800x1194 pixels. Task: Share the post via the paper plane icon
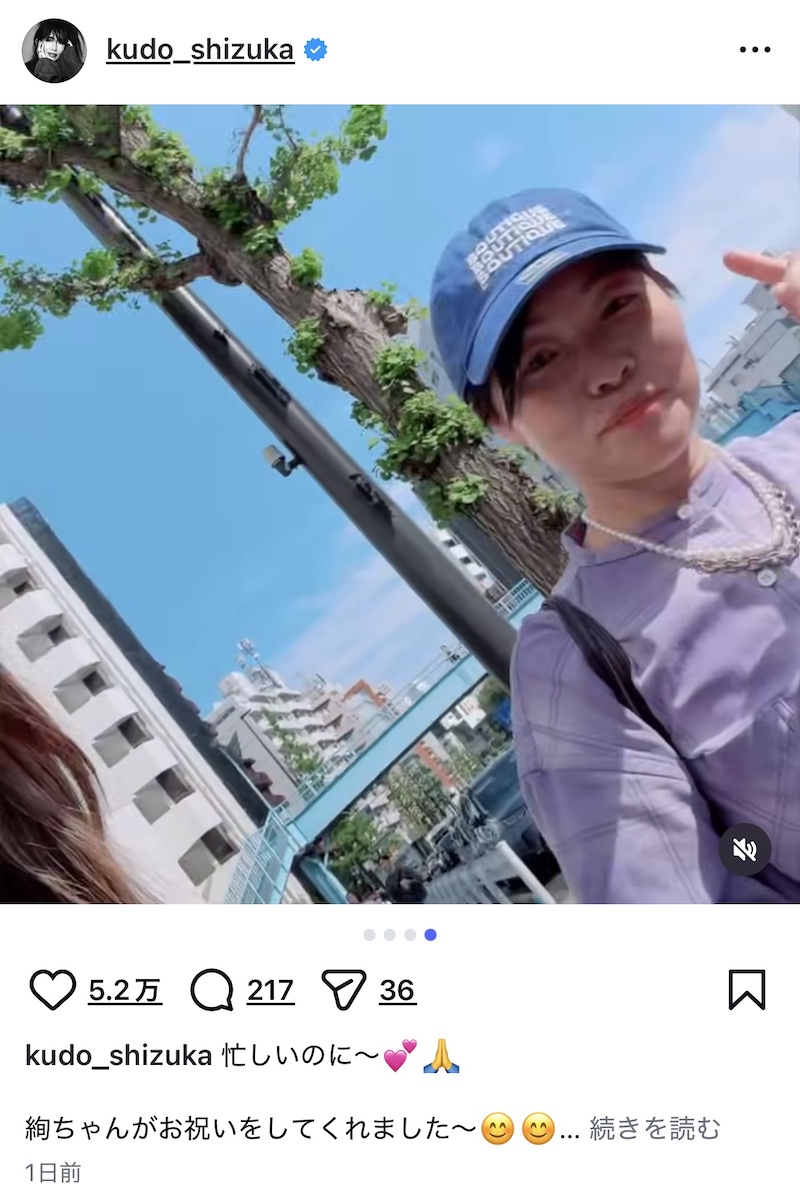pyautogui.click(x=344, y=990)
